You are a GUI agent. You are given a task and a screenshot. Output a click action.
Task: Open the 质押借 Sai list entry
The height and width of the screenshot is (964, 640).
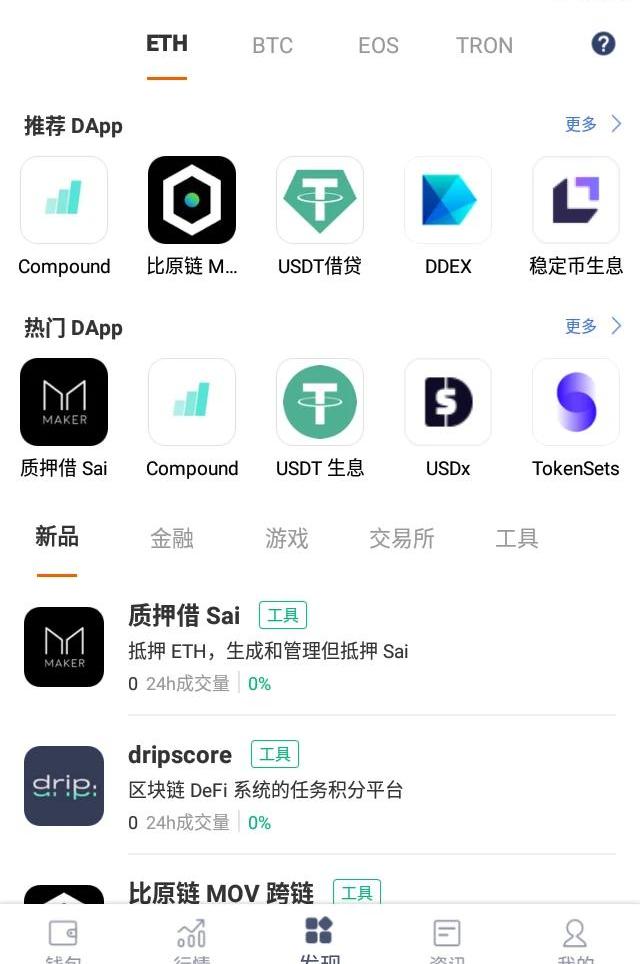(320, 647)
